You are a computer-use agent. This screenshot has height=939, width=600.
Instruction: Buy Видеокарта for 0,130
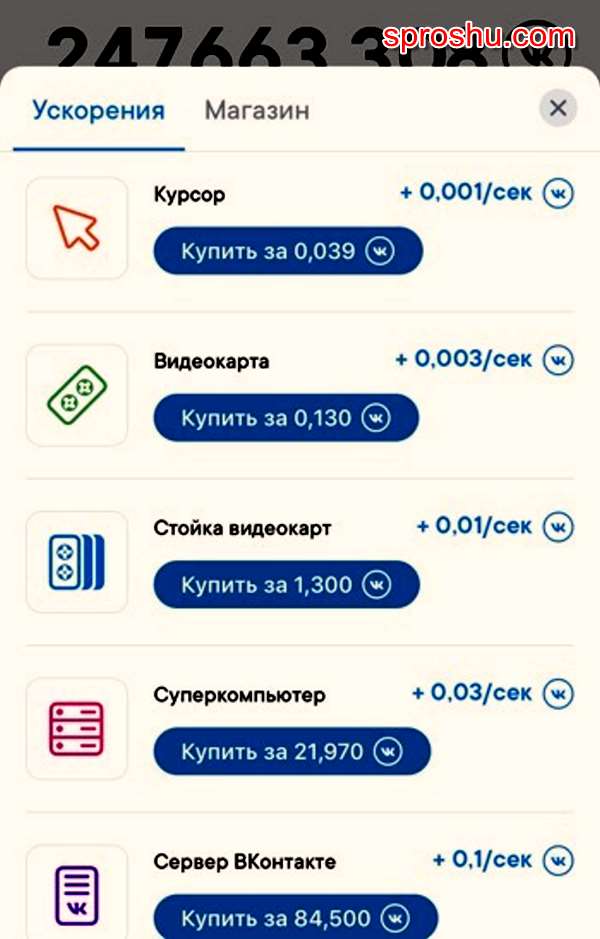285,418
